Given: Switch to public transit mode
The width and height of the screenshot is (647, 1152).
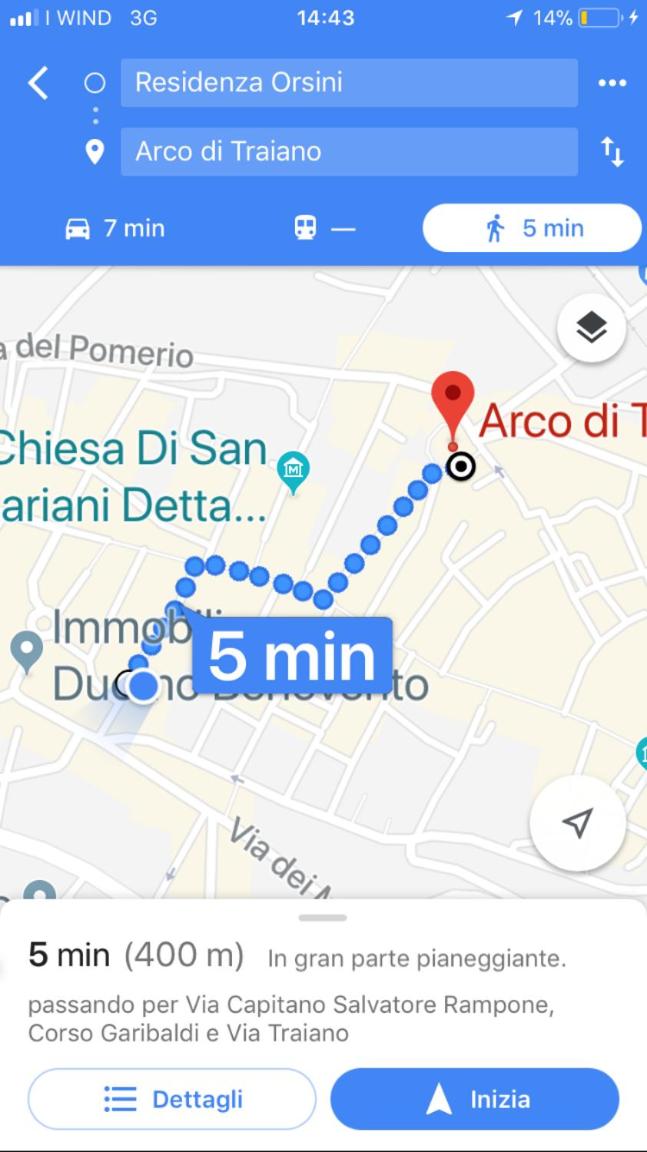Looking at the screenshot, I should (x=323, y=228).
